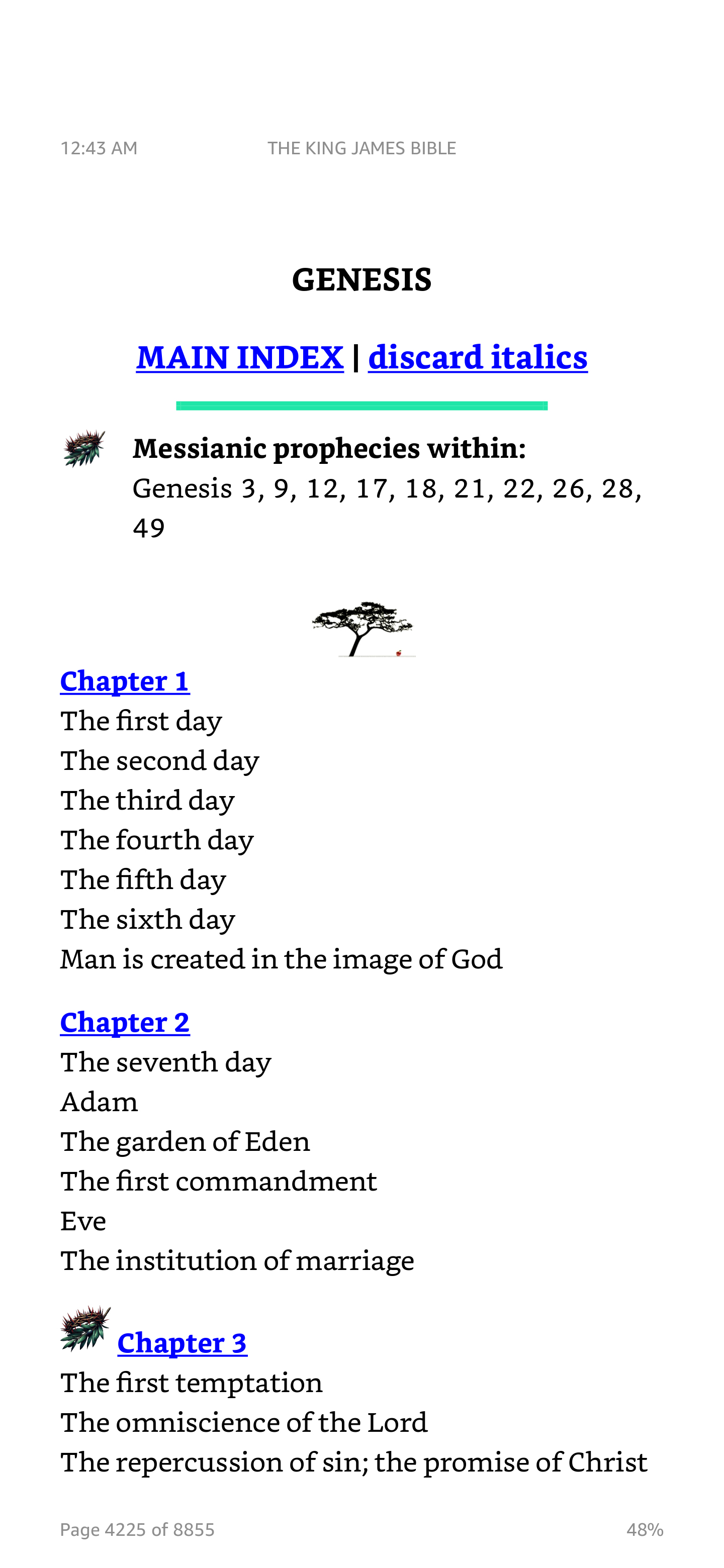Image resolution: width=724 pixels, height=1568 pixels.
Task: Open Chapter 3
Action: [x=182, y=1342]
